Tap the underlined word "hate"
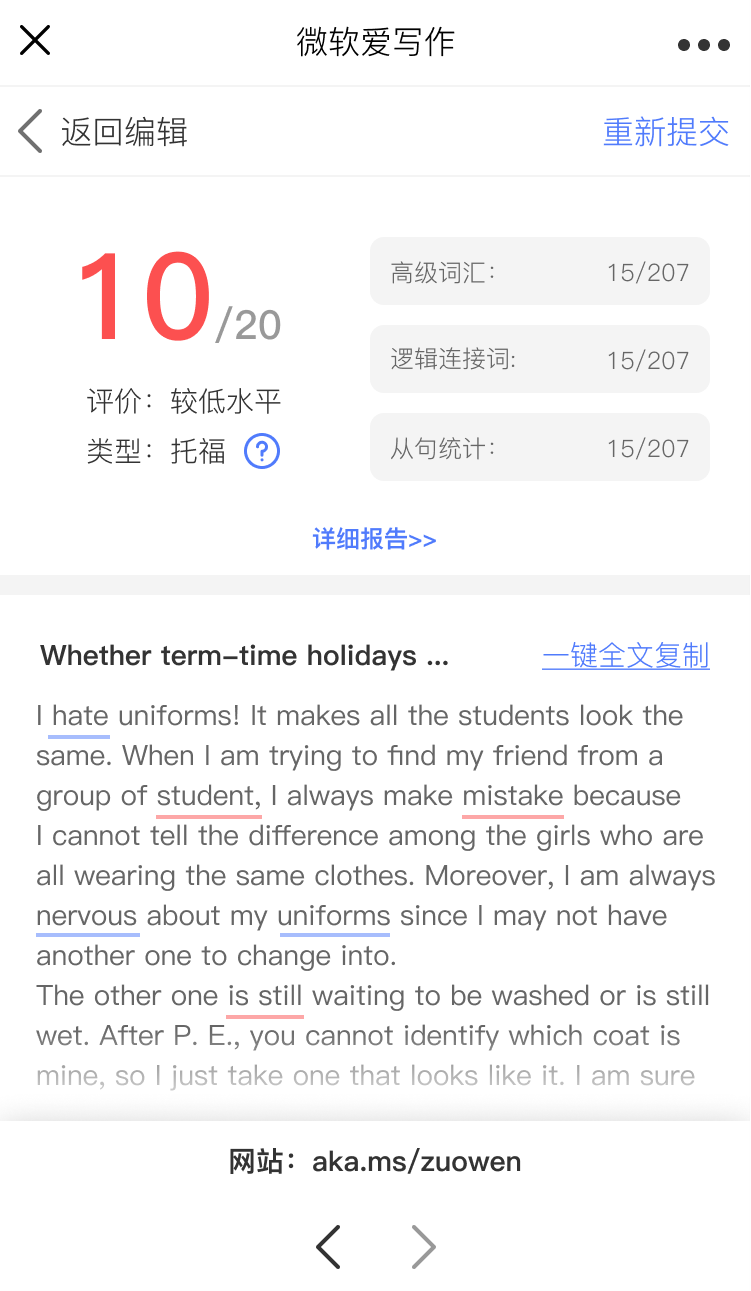Viewport: 751px width, 1291px height. (x=80, y=716)
